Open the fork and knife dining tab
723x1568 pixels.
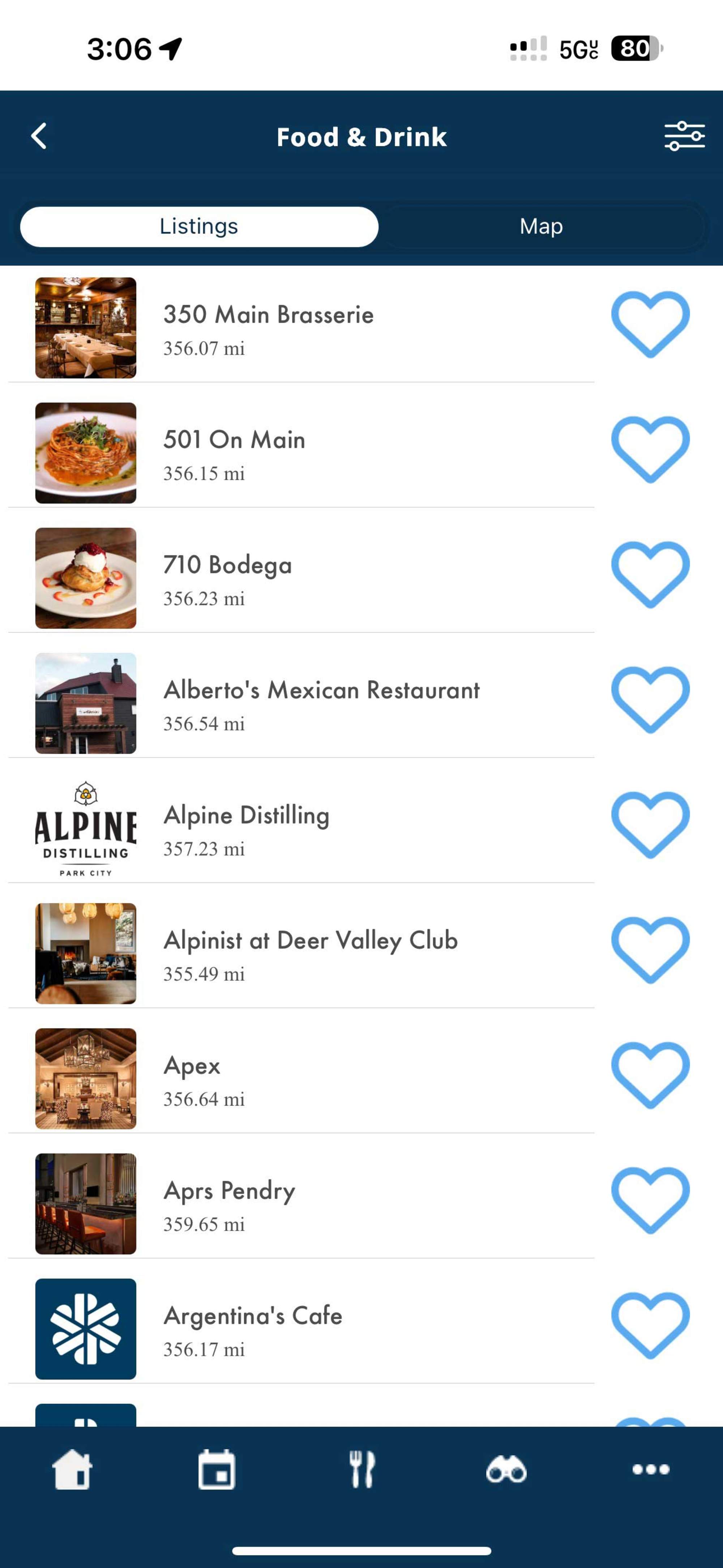coord(361,1469)
